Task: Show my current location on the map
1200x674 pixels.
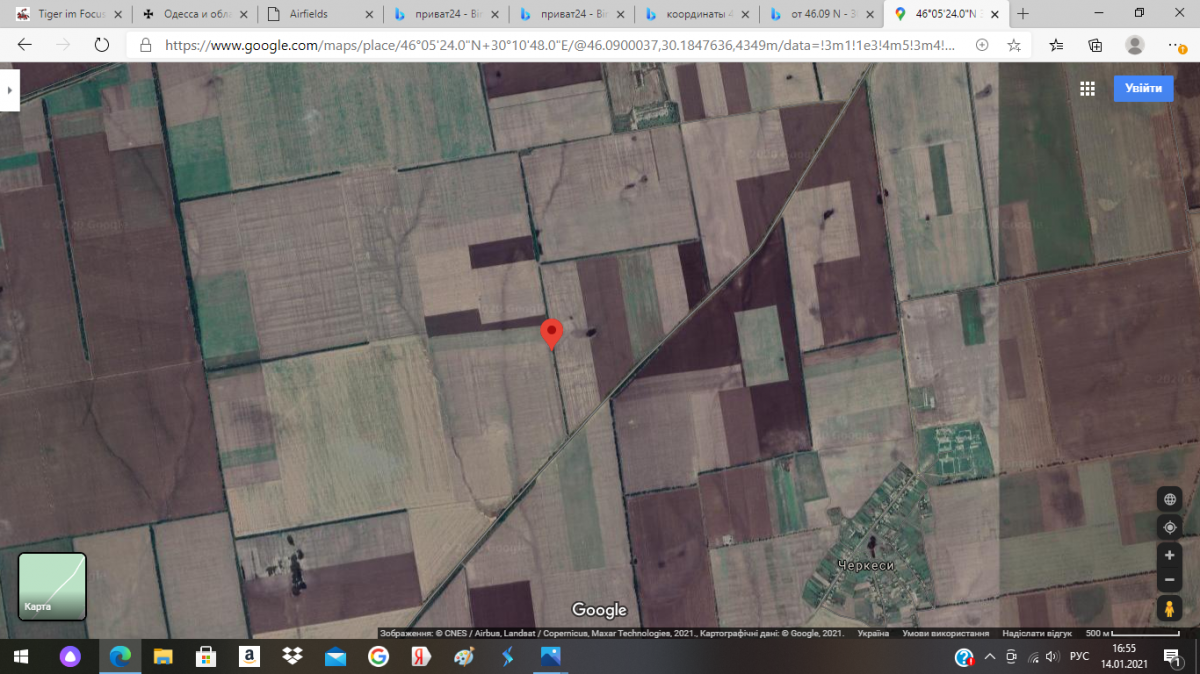Action: click(1169, 527)
